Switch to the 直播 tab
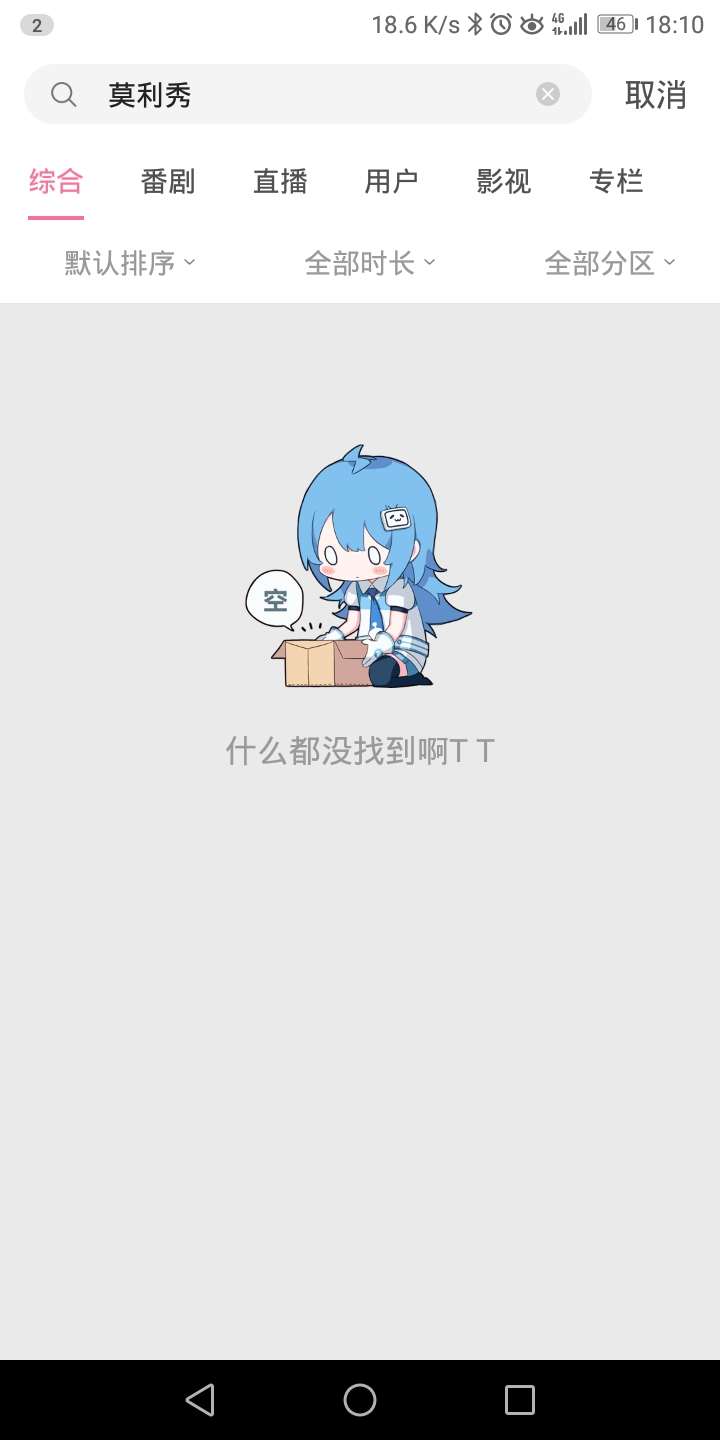Image resolution: width=720 pixels, height=1440 pixels. pyautogui.click(x=280, y=182)
